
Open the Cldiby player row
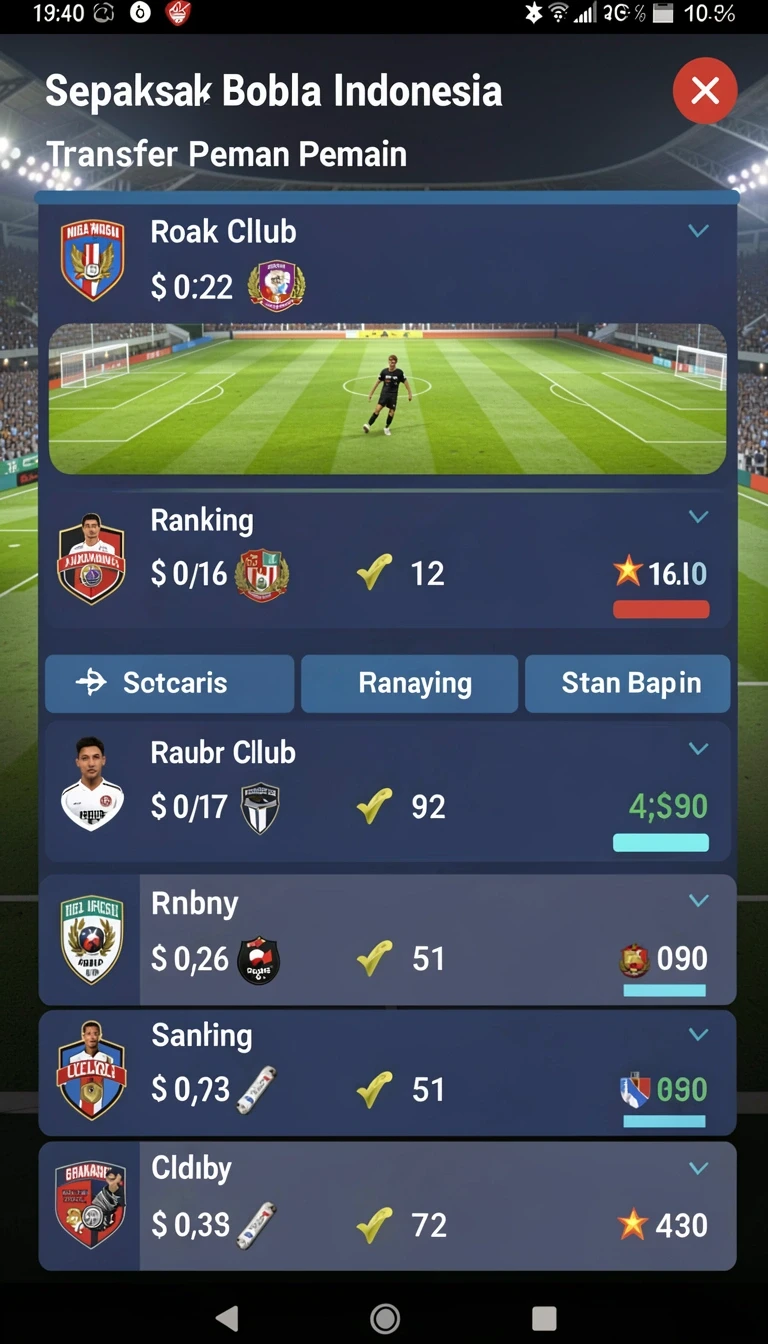[387, 1206]
